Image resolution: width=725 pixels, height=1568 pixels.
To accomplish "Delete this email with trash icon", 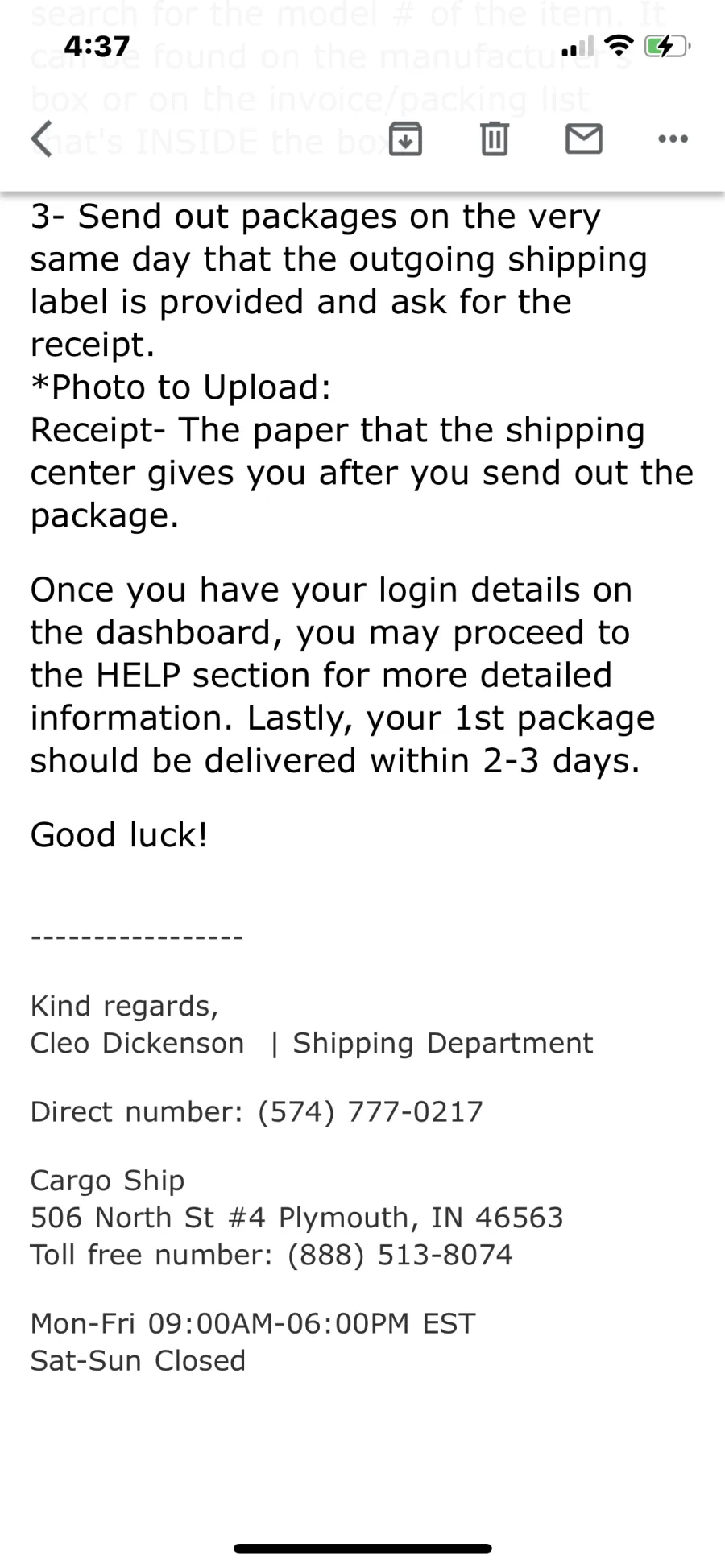I will click(495, 139).
